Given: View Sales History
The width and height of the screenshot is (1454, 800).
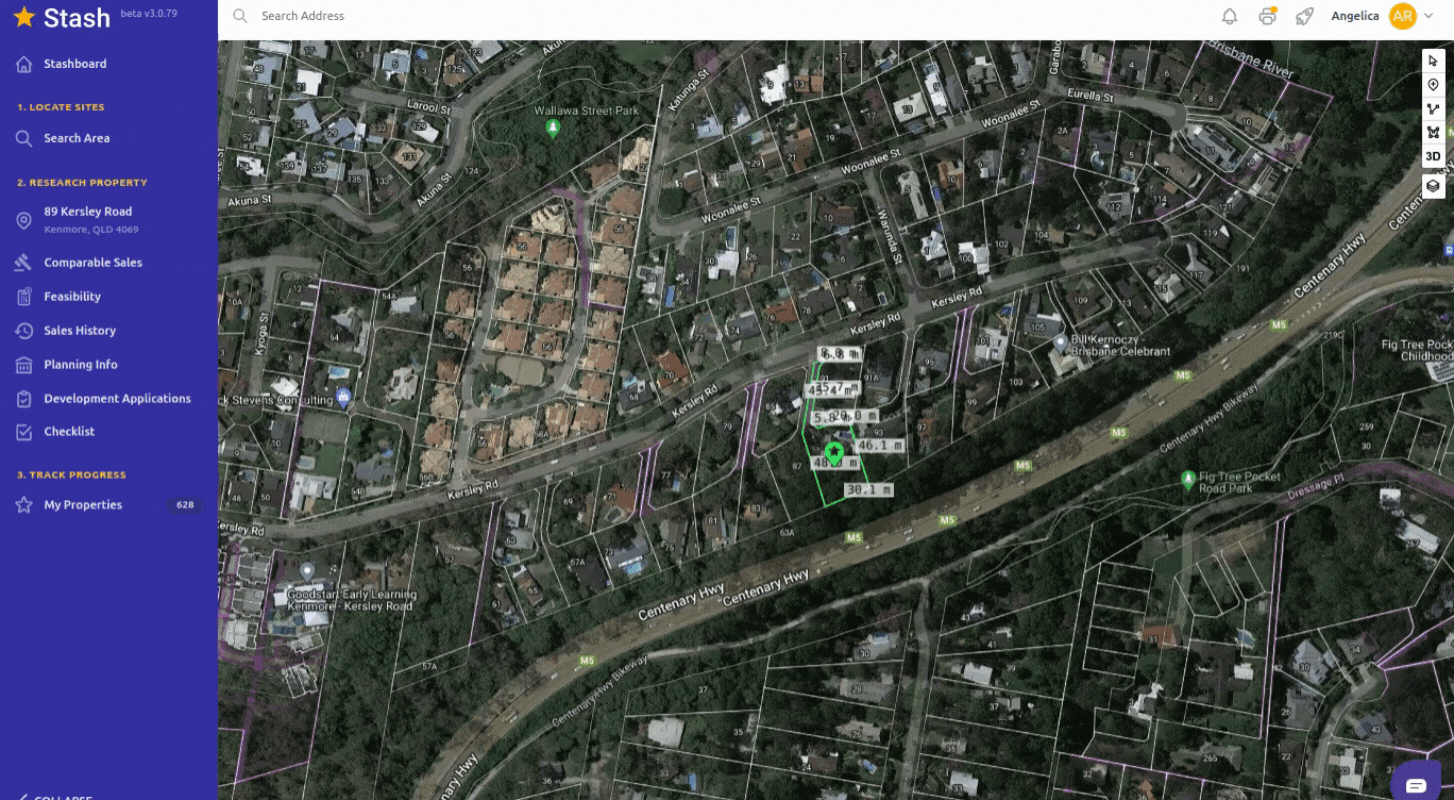Looking at the screenshot, I should pyautogui.click(x=80, y=330).
